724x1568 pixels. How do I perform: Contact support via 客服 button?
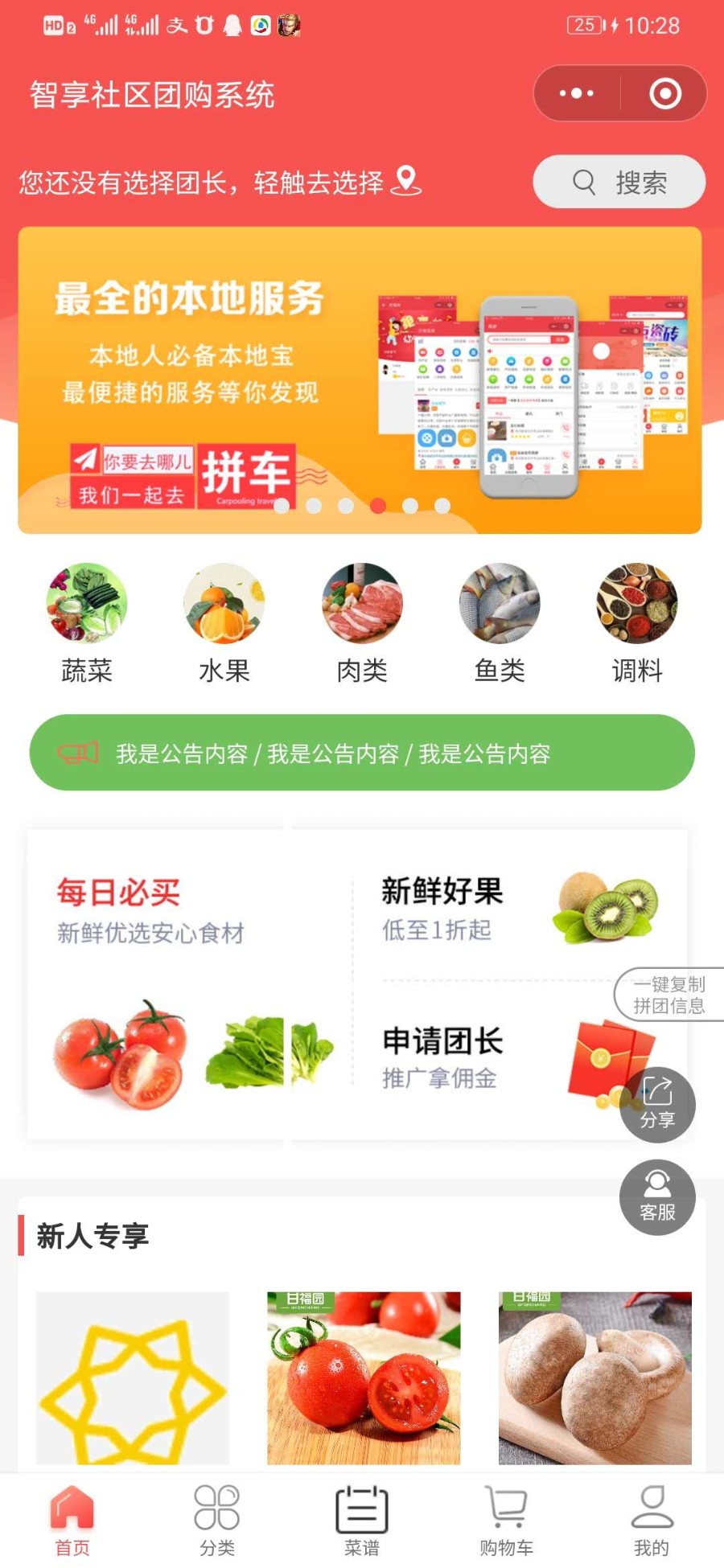(x=657, y=1197)
